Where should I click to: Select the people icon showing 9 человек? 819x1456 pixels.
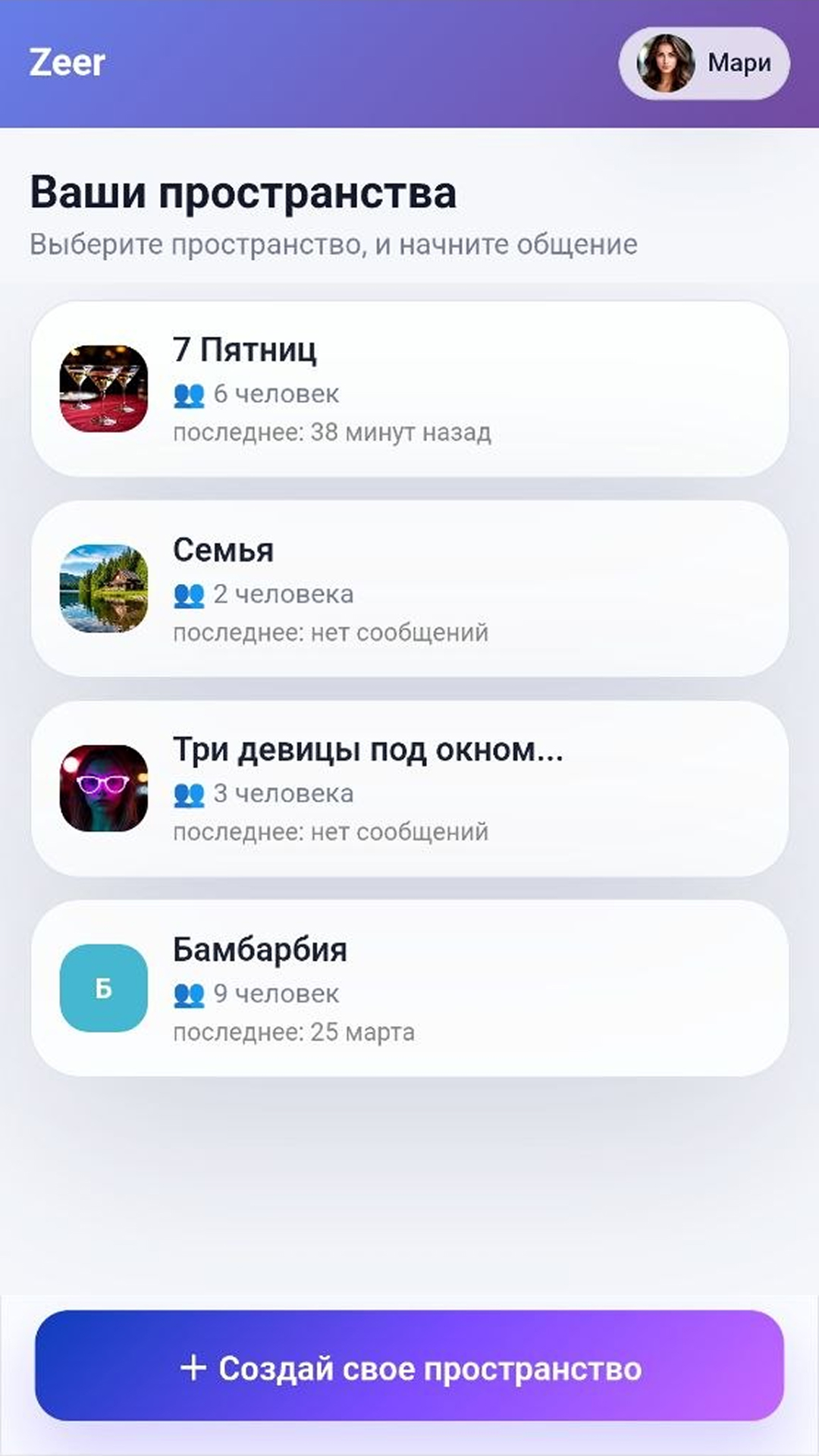pyautogui.click(x=190, y=994)
